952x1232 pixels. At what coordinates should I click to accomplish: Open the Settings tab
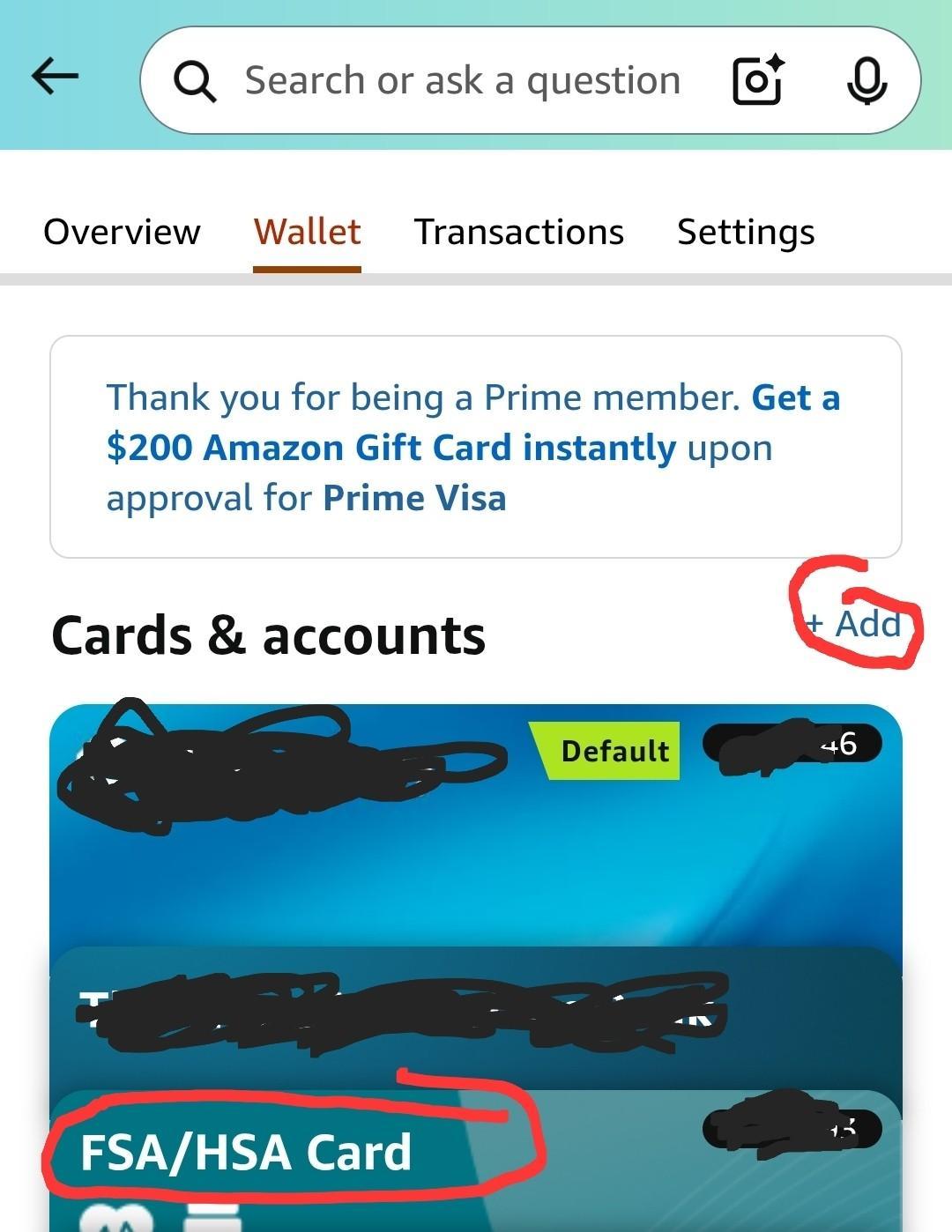click(x=746, y=233)
